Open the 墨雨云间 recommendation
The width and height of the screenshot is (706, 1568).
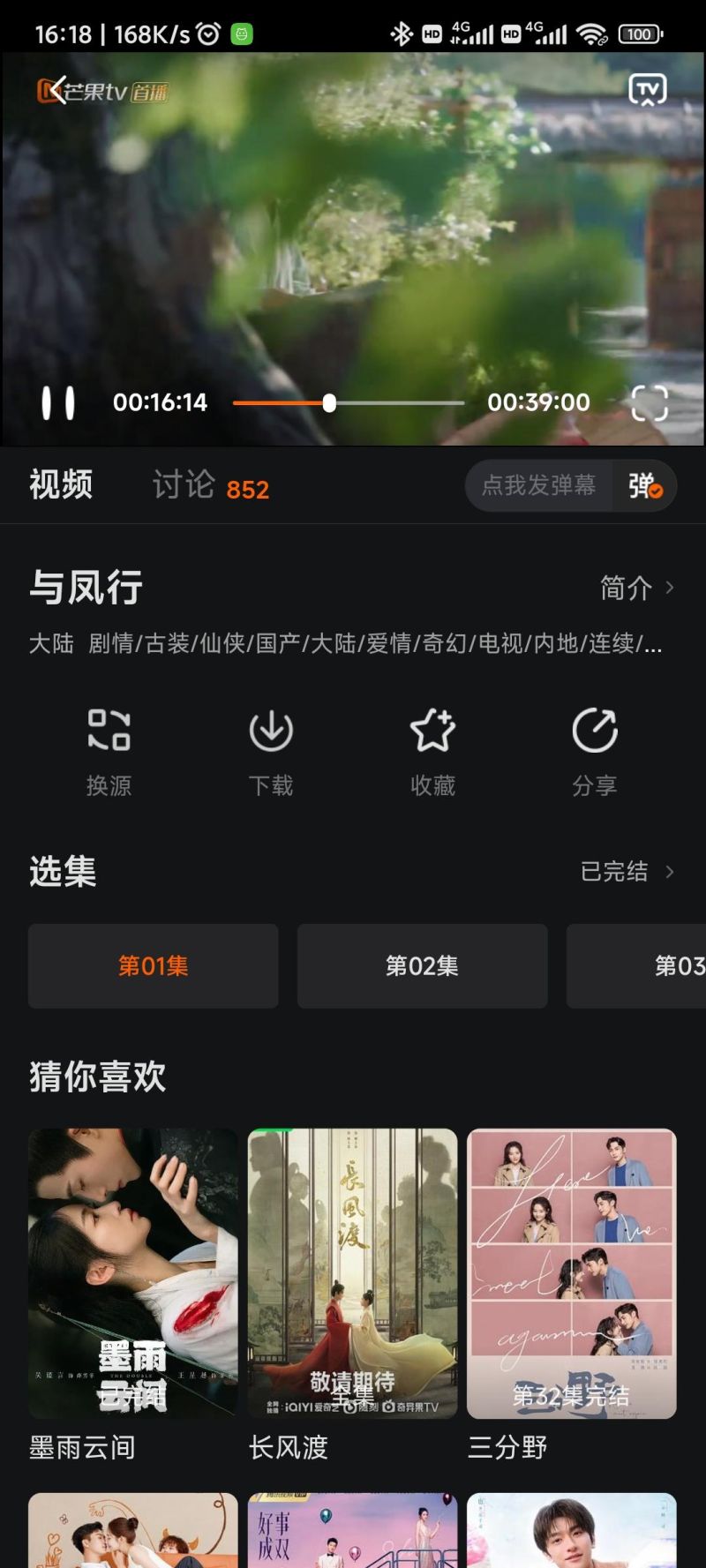tap(133, 1274)
